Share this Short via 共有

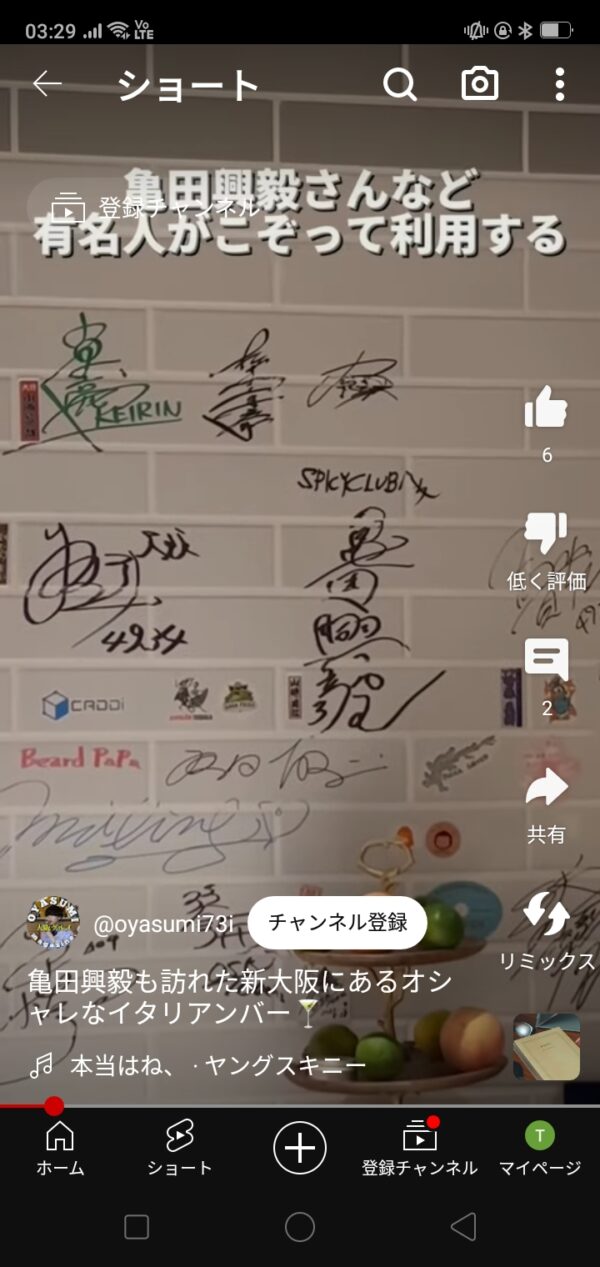click(546, 790)
